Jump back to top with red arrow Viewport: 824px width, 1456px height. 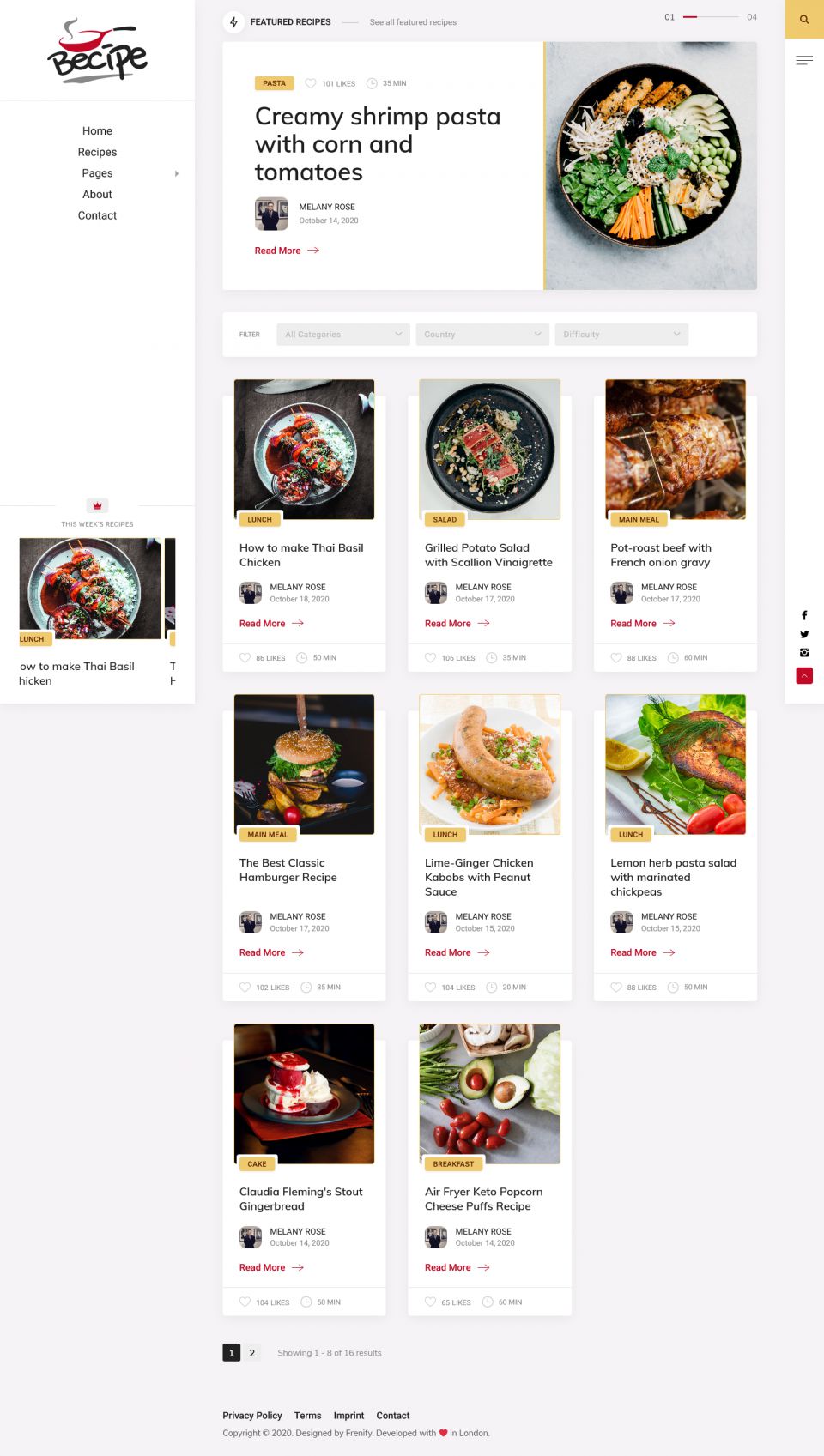coord(804,676)
